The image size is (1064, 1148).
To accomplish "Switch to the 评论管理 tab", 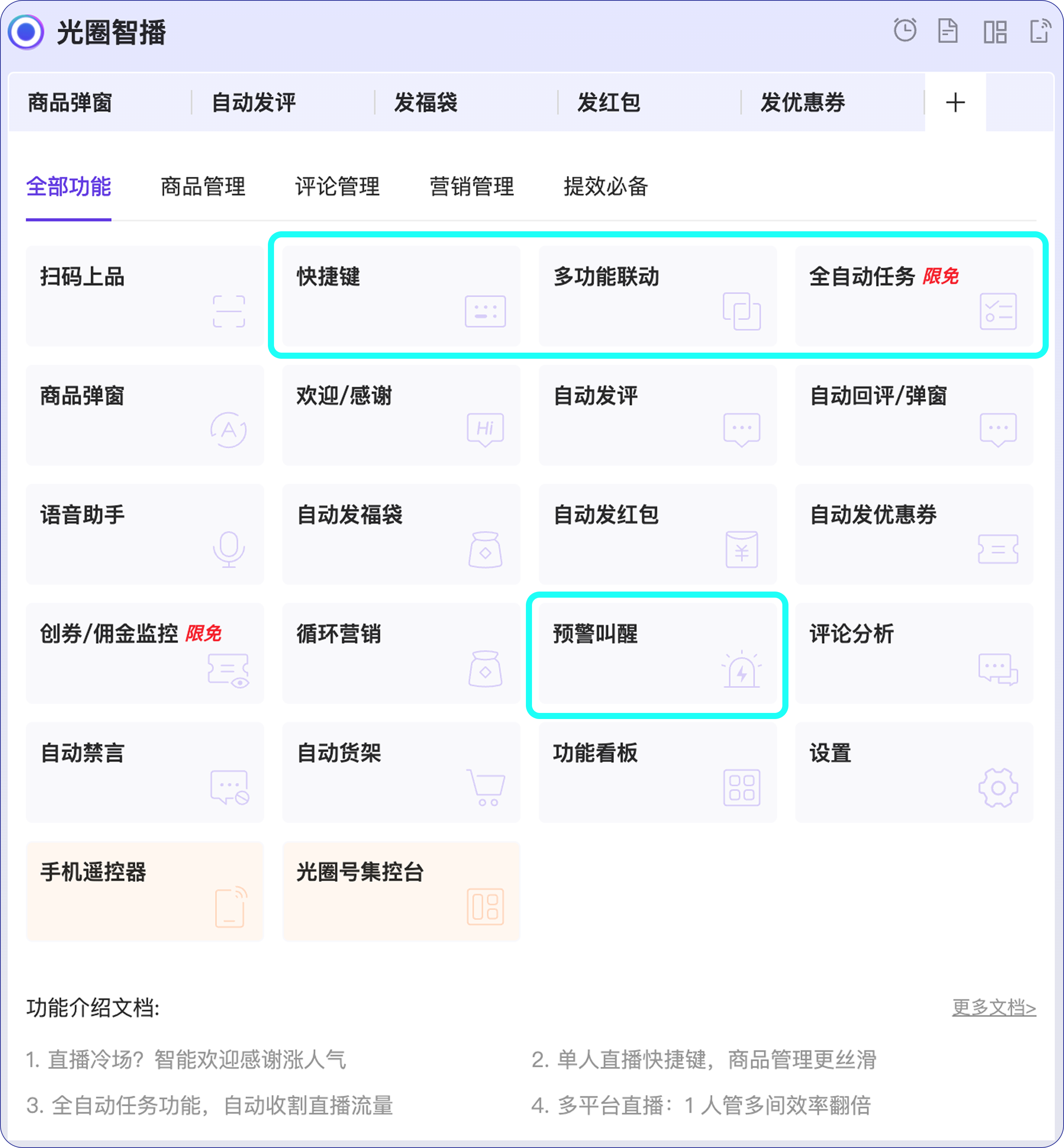I will click(x=337, y=187).
